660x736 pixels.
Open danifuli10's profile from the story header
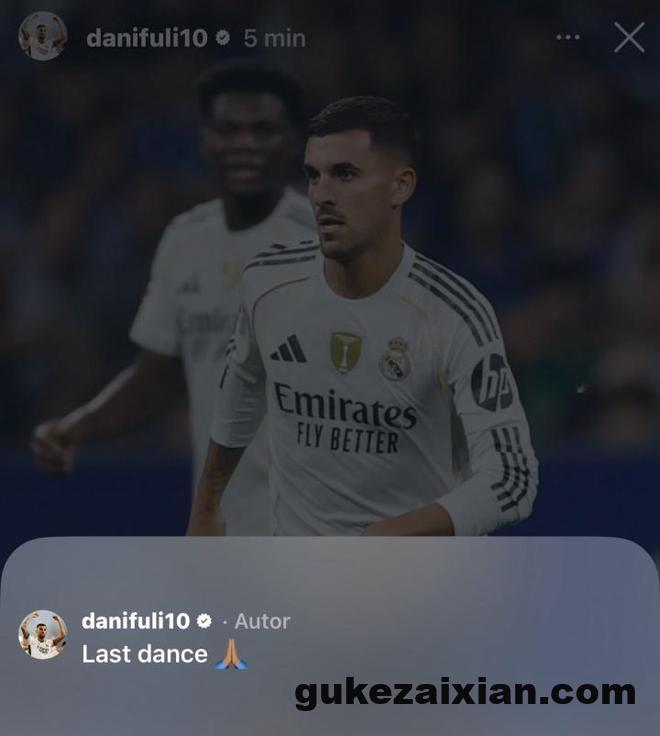click(147, 38)
